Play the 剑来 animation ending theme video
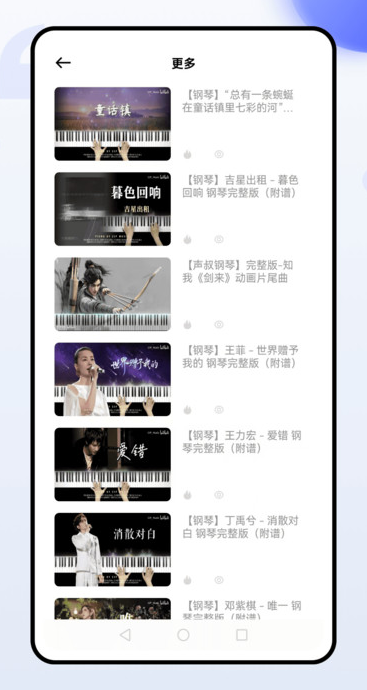The height and width of the screenshot is (690, 367). click(113, 294)
